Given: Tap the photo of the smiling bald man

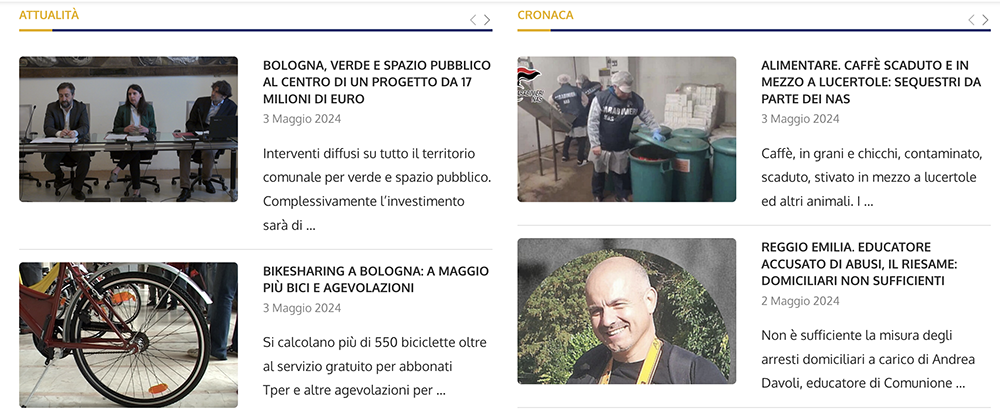Looking at the screenshot, I should tap(626, 311).
